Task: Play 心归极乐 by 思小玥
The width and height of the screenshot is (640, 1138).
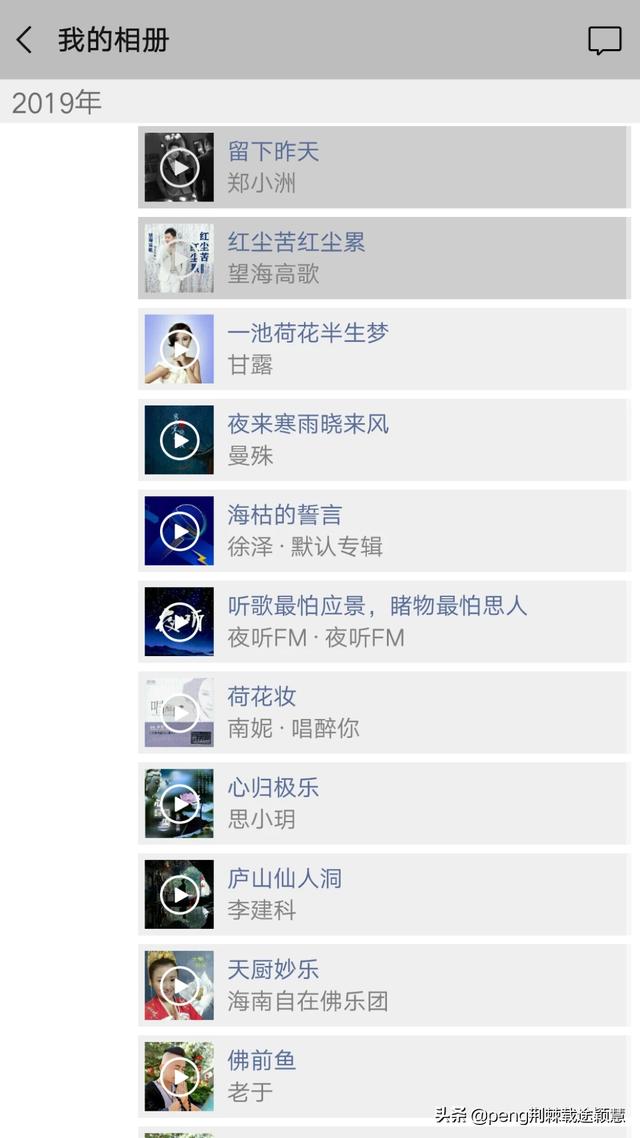Action: coord(180,803)
